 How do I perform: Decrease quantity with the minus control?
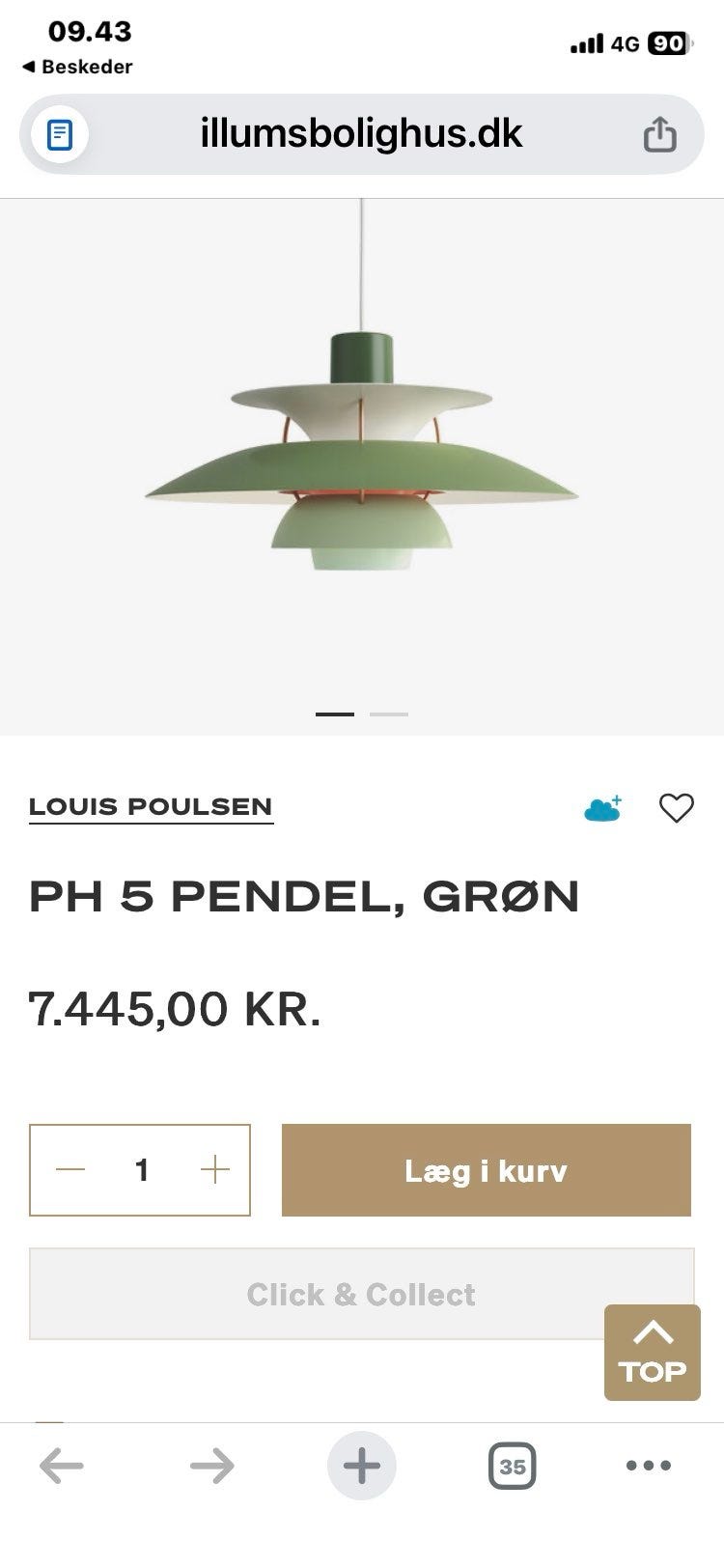pyautogui.click(x=69, y=1169)
